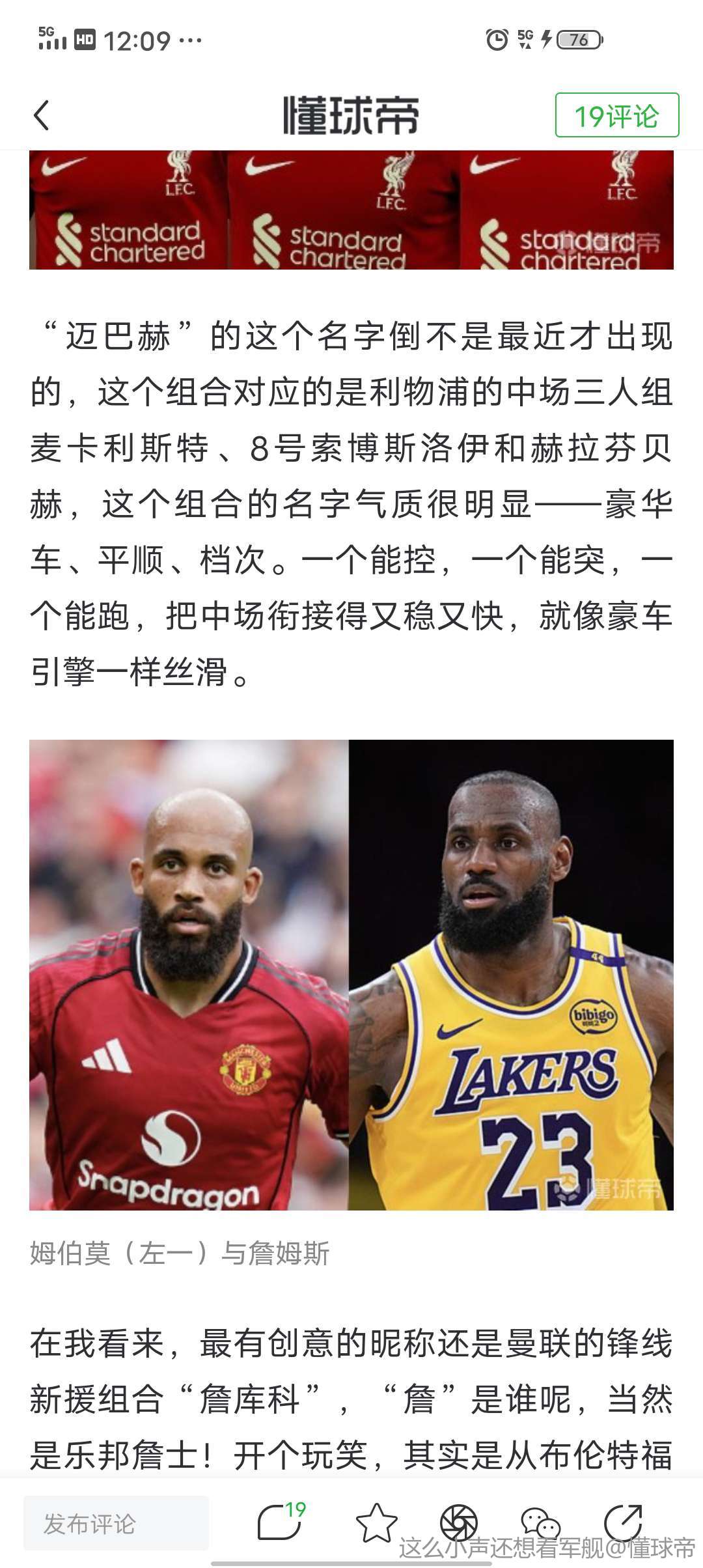The width and height of the screenshot is (703, 1568).
Task: Share to WeChat Moments via shutter icon
Action: click(x=459, y=1522)
